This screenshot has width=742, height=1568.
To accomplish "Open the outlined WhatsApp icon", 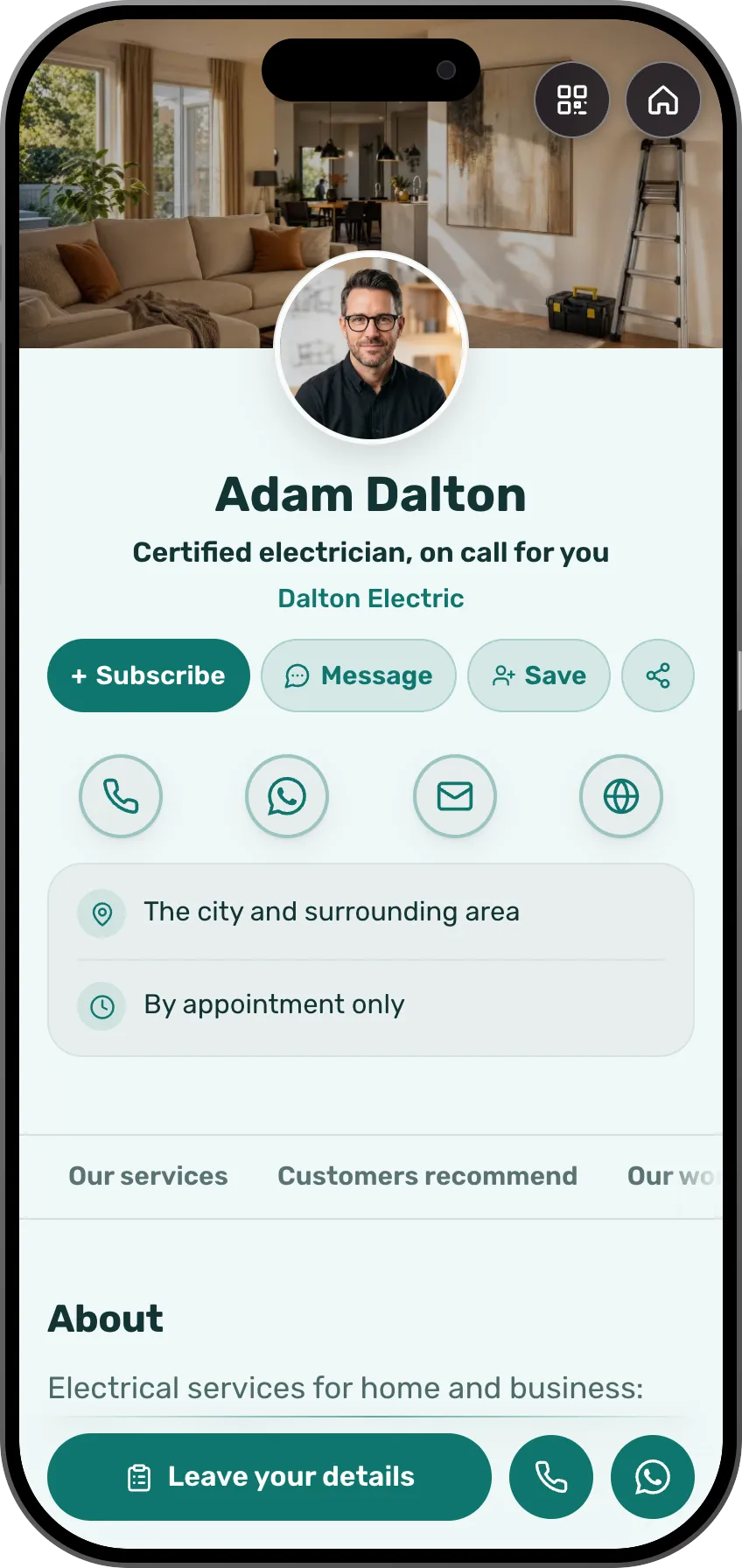I will (x=287, y=796).
